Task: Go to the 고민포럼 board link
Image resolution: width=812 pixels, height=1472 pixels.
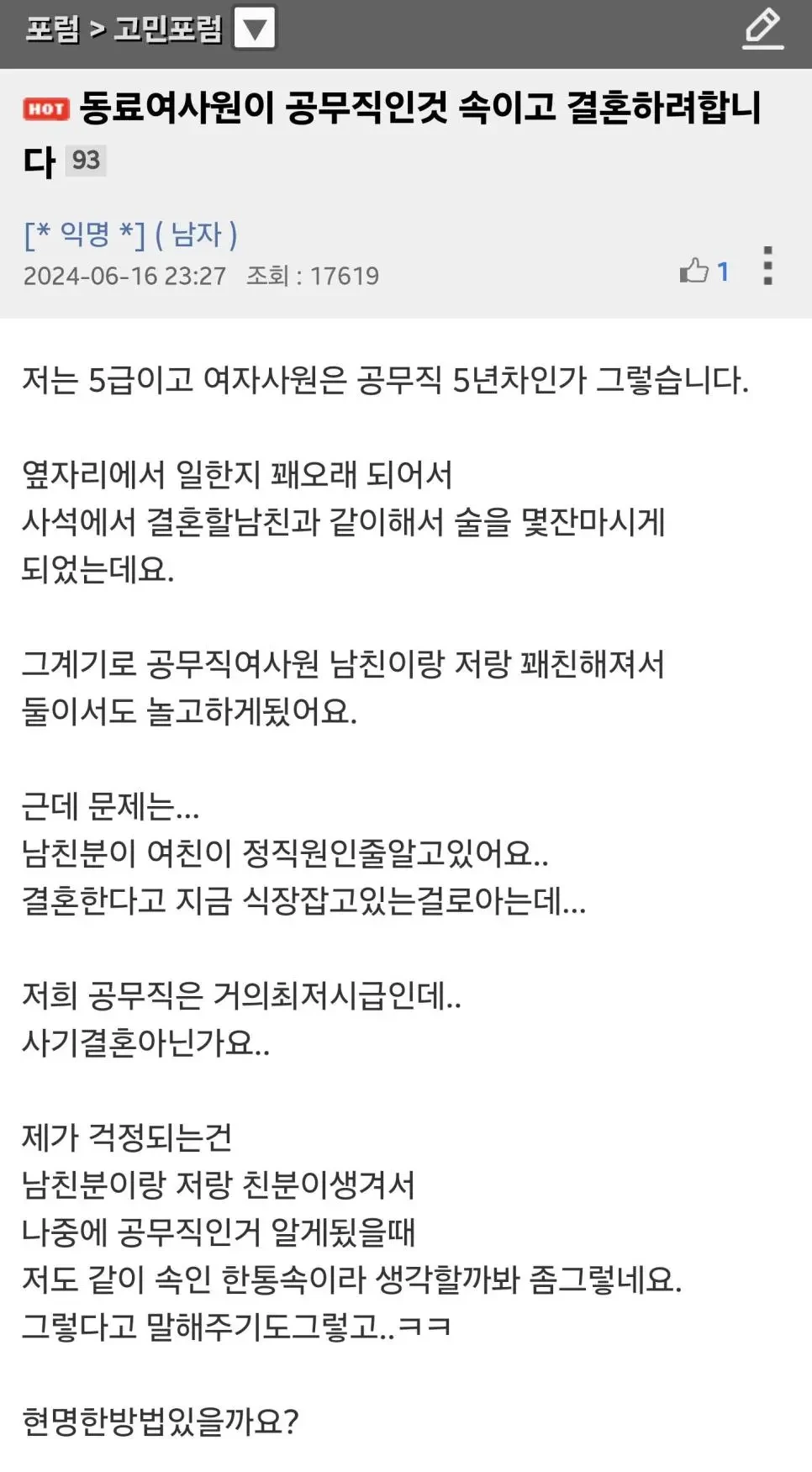Action: coord(168,30)
